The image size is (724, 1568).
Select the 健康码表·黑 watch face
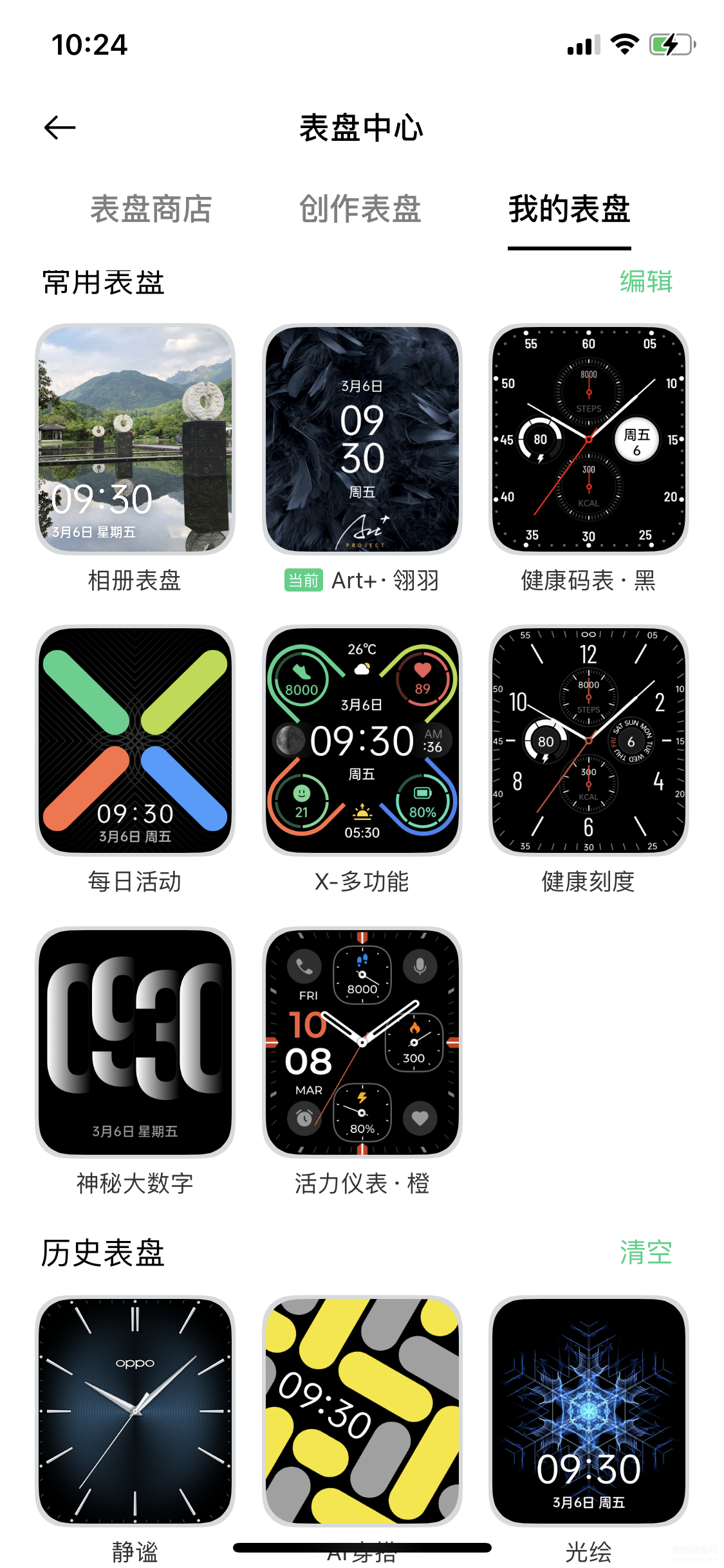point(589,439)
